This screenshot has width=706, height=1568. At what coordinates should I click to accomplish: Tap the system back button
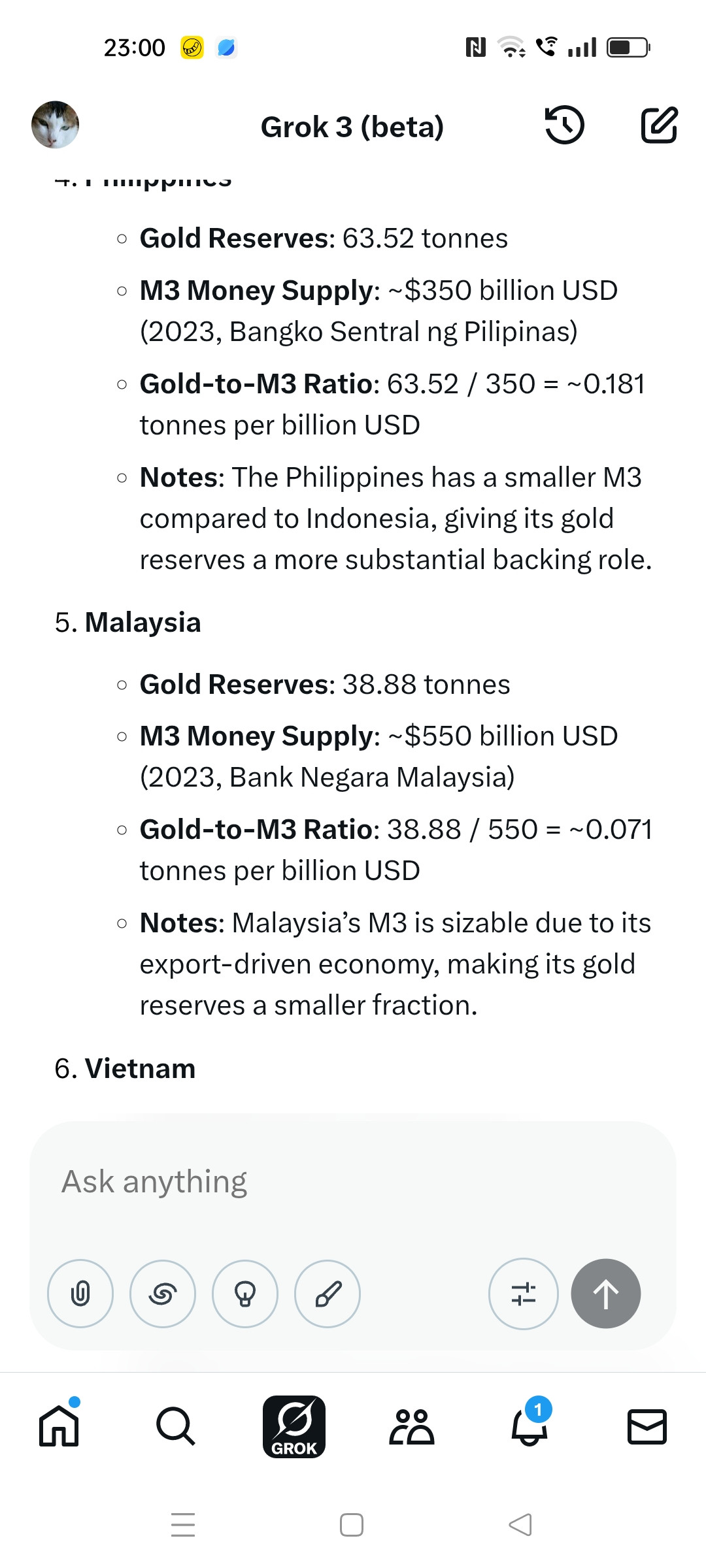[x=520, y=1525]
